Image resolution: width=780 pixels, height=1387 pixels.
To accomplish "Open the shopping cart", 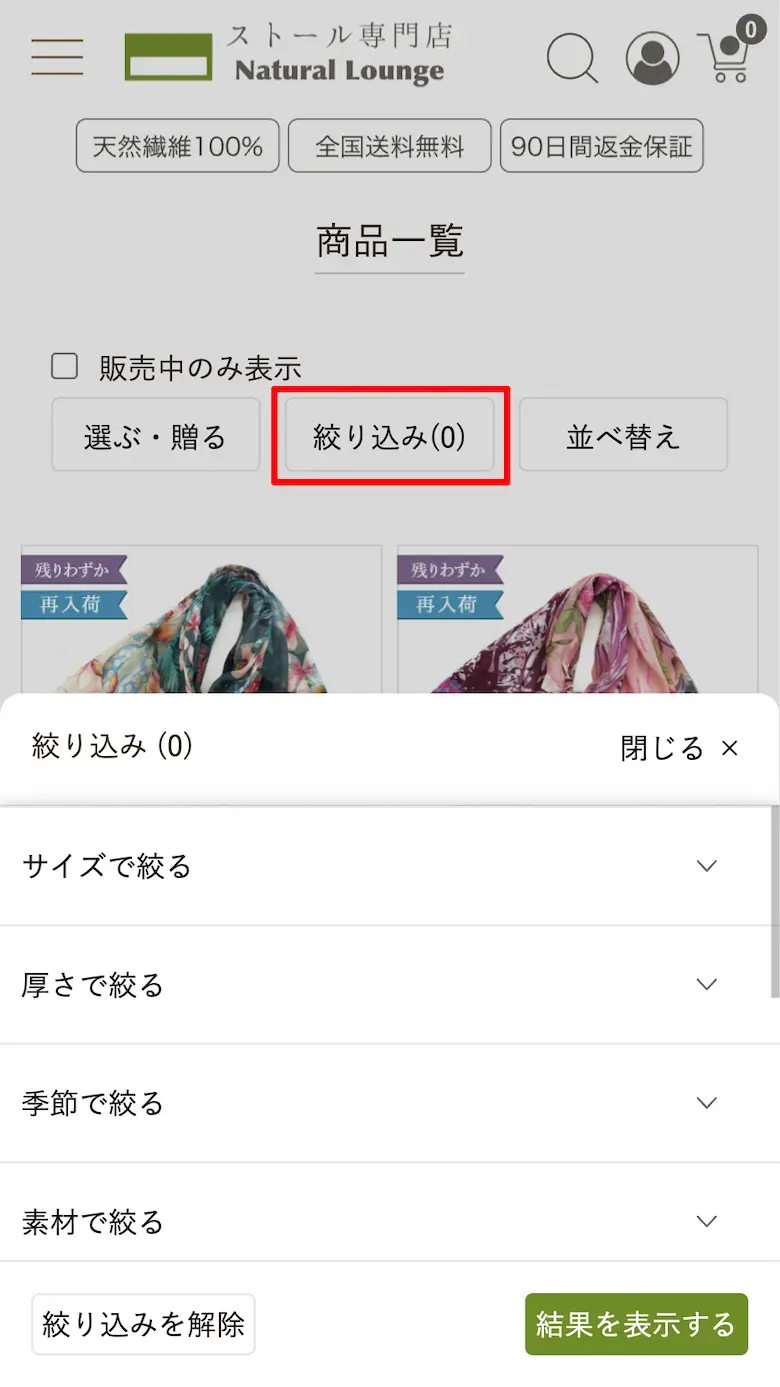I will tap(727, 56).
